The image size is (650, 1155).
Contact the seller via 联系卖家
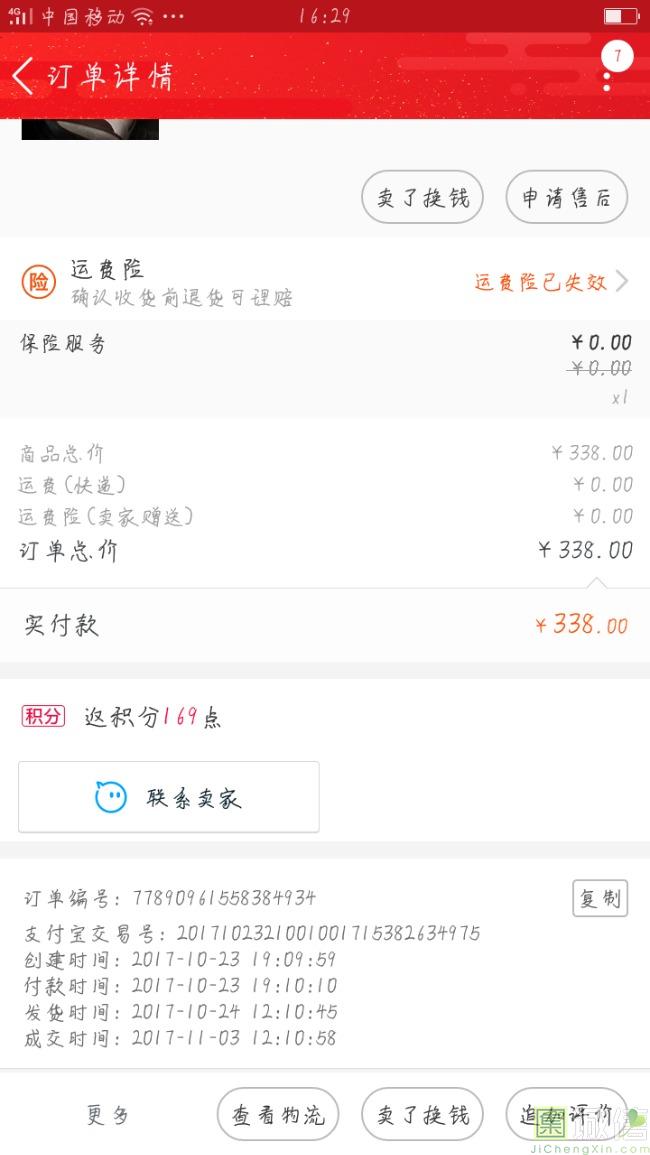click(169, 797)
